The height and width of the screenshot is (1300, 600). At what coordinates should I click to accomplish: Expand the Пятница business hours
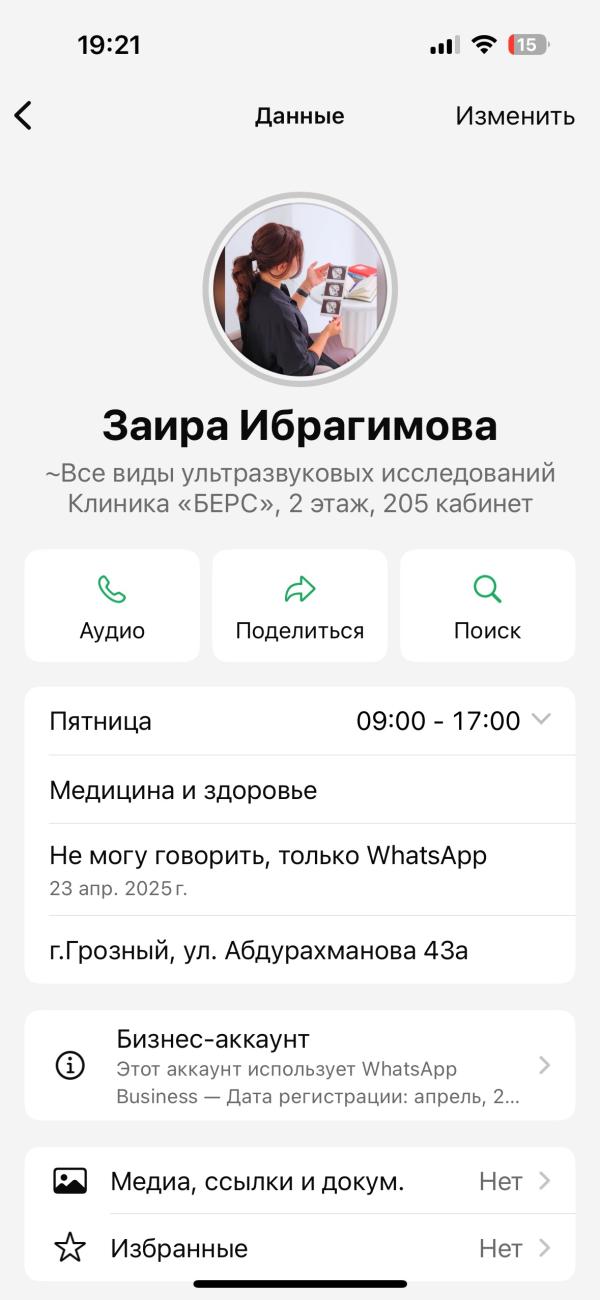(540, 720)
